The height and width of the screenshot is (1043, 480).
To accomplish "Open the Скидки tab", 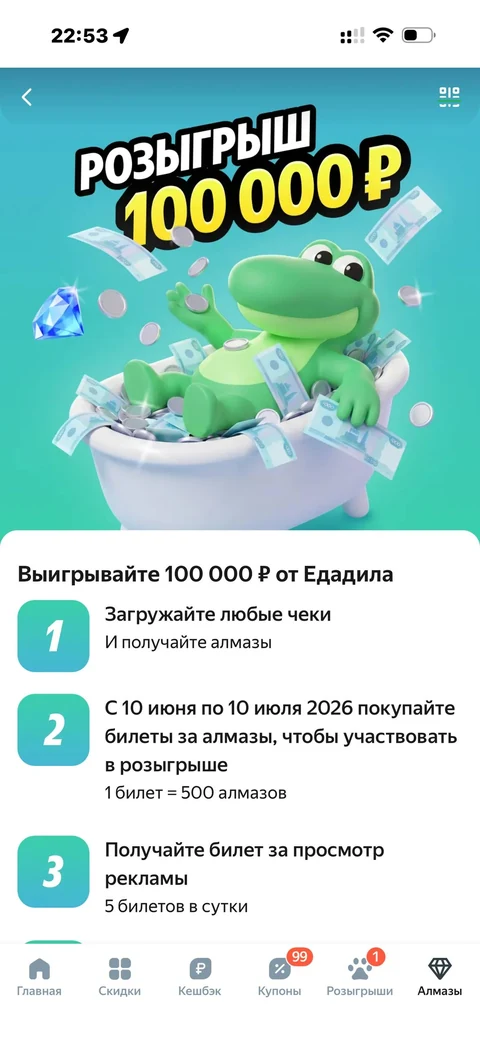I will click(120, 976).
